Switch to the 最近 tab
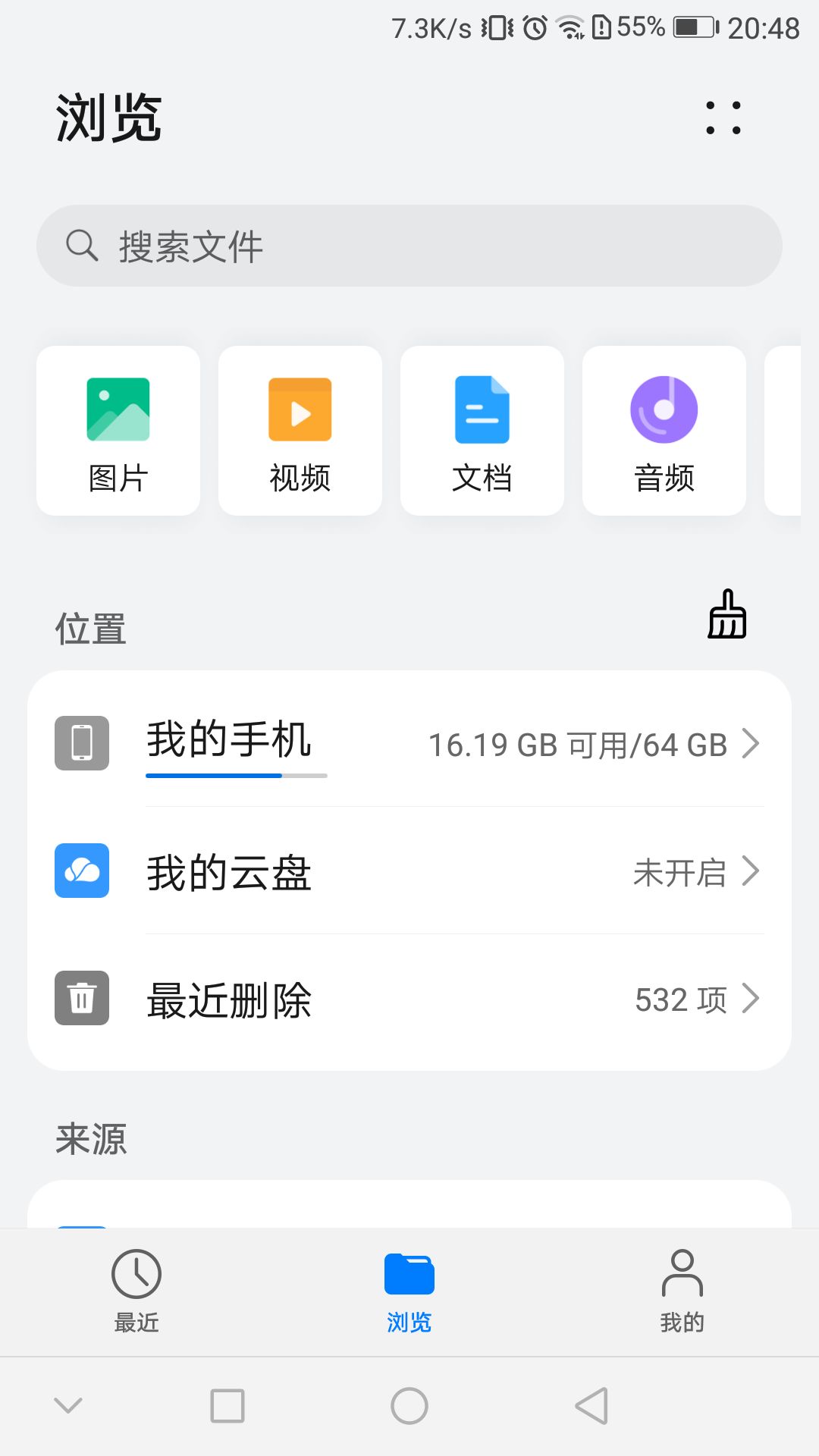This screenshot has width=819, height=1456. click(x=136, y=1291)
